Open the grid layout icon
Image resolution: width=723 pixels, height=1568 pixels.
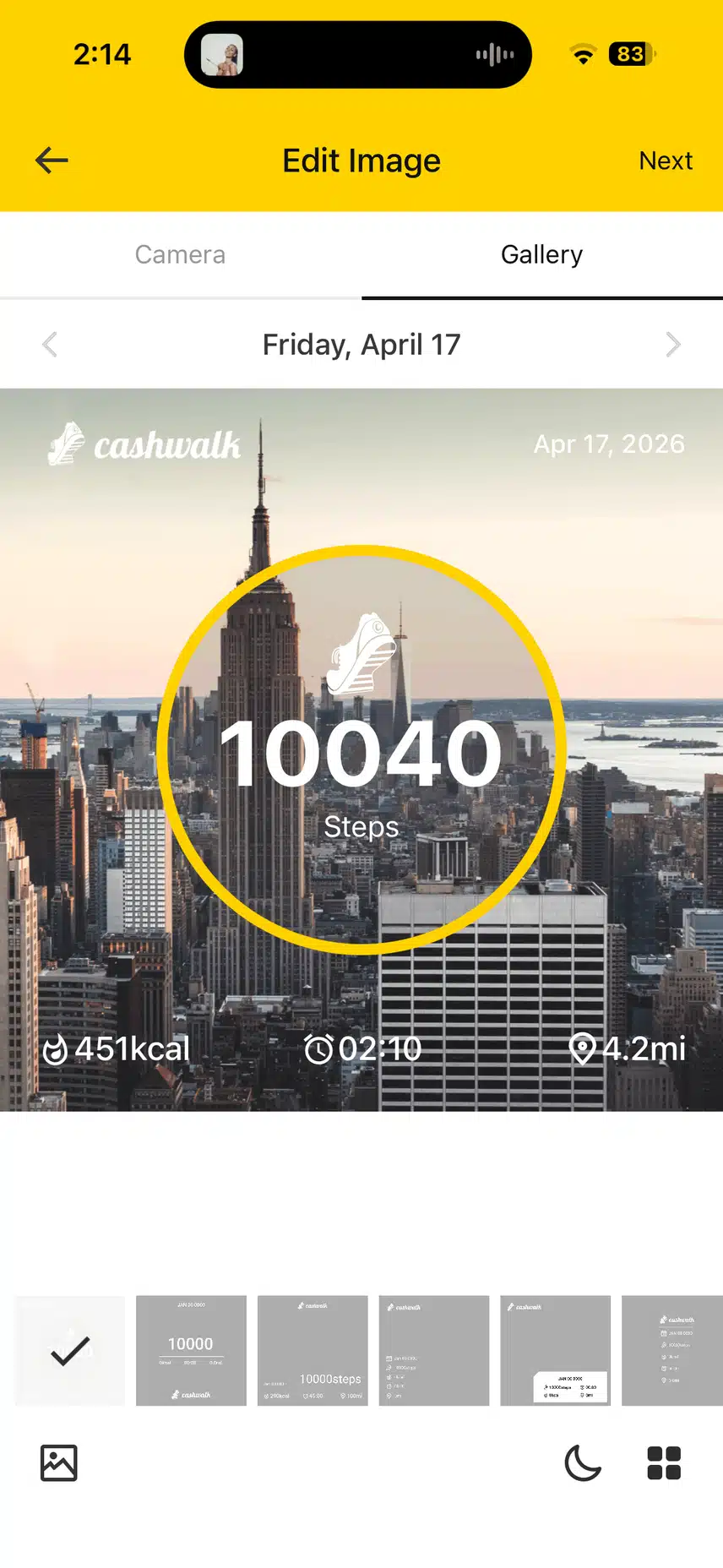(x=664, y=1463)
